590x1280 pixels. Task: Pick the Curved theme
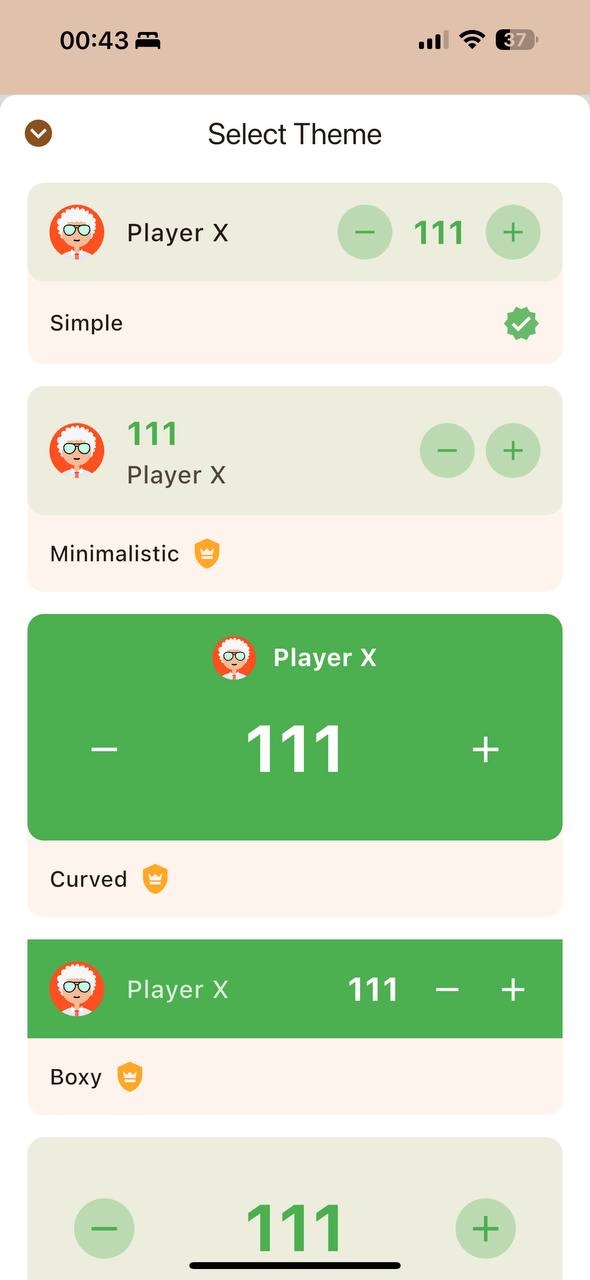point(295,879)
